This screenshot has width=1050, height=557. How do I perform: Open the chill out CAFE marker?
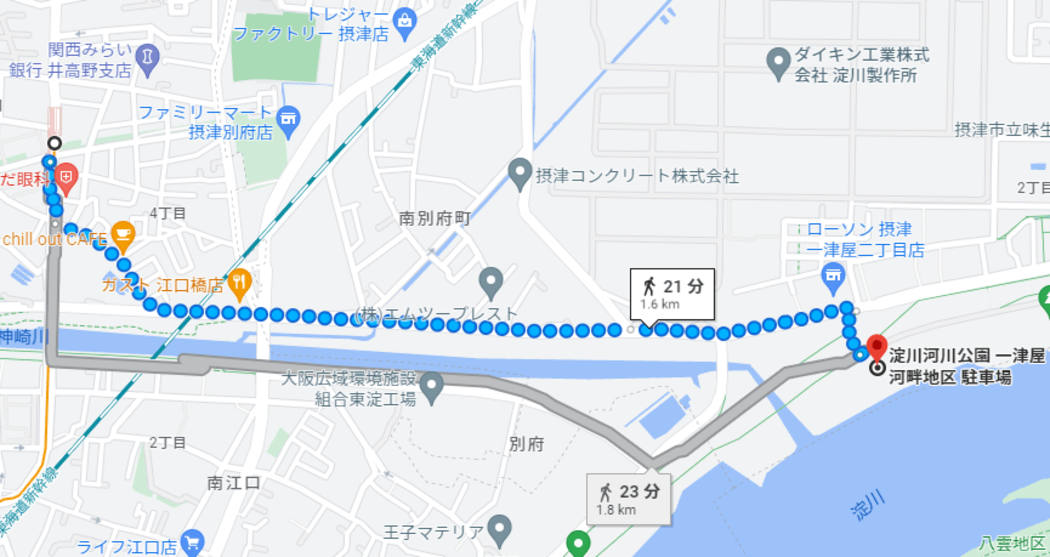(122, 234)
